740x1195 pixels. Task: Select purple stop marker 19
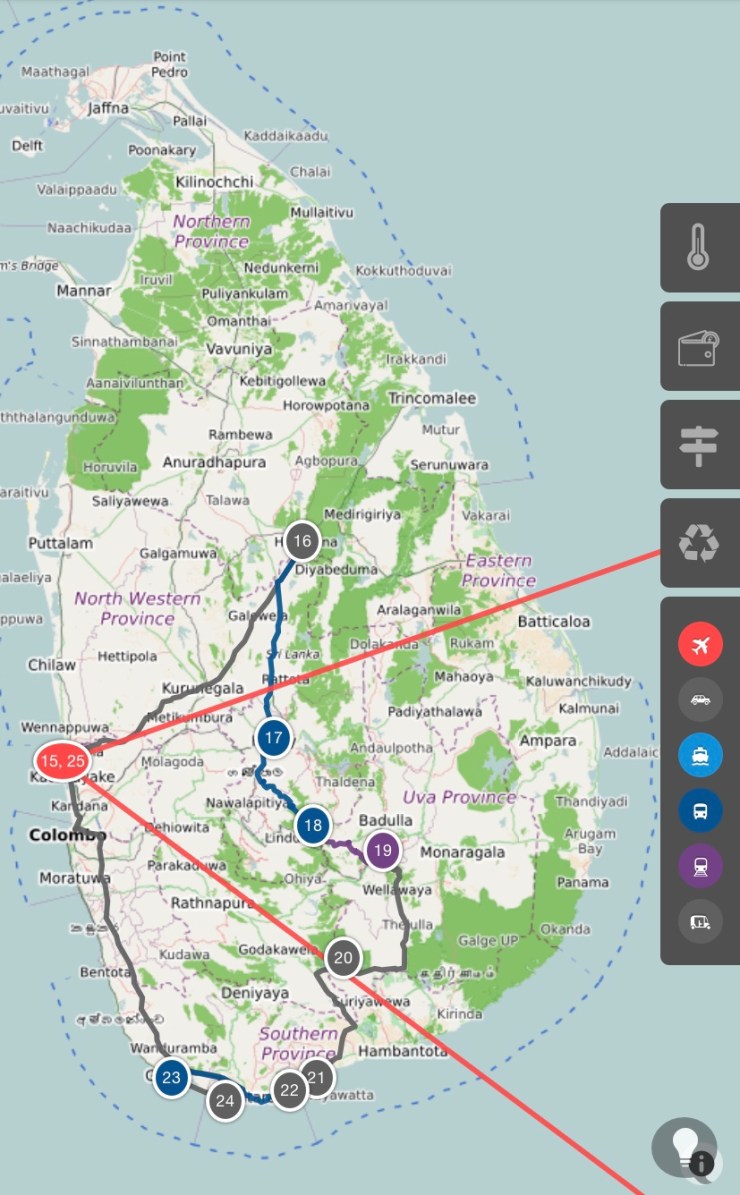[382, 851]
